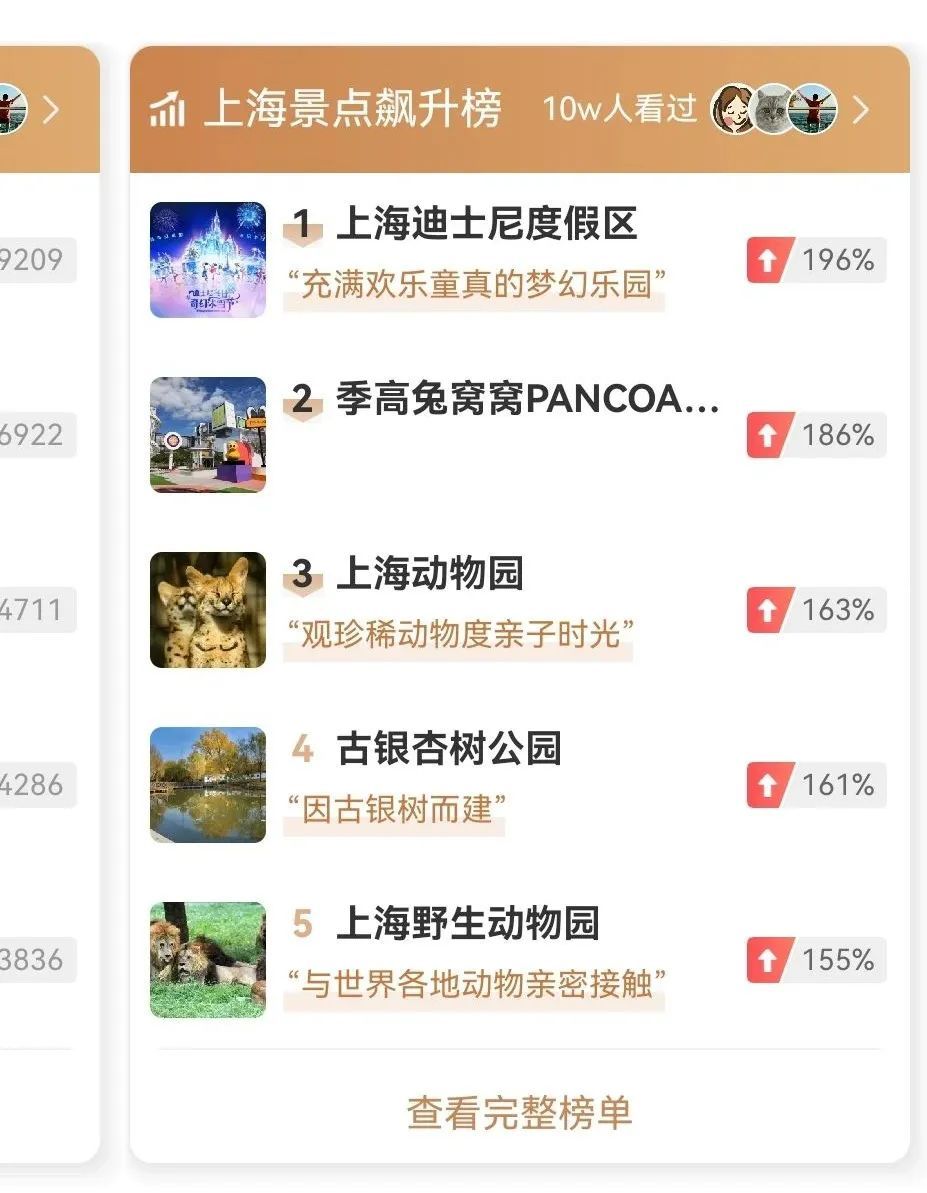Image resolution: width=927 pixels, height=1193 pixels.
Task: Open the 季高兔窝窝PANCOA entry
Action: click(x=526, y=400)
